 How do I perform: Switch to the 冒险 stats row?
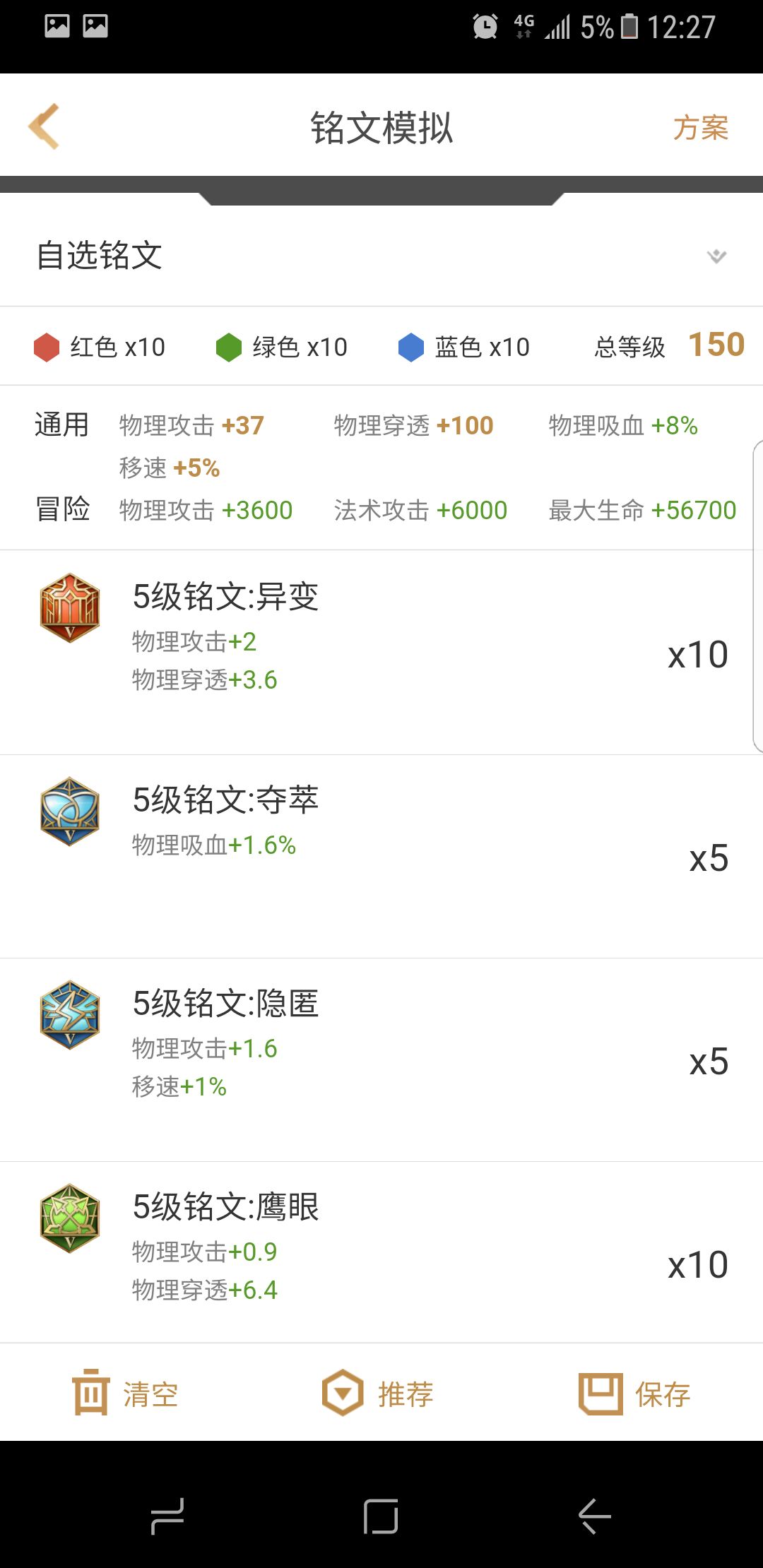pyautogui.click(x=61, y=510)
